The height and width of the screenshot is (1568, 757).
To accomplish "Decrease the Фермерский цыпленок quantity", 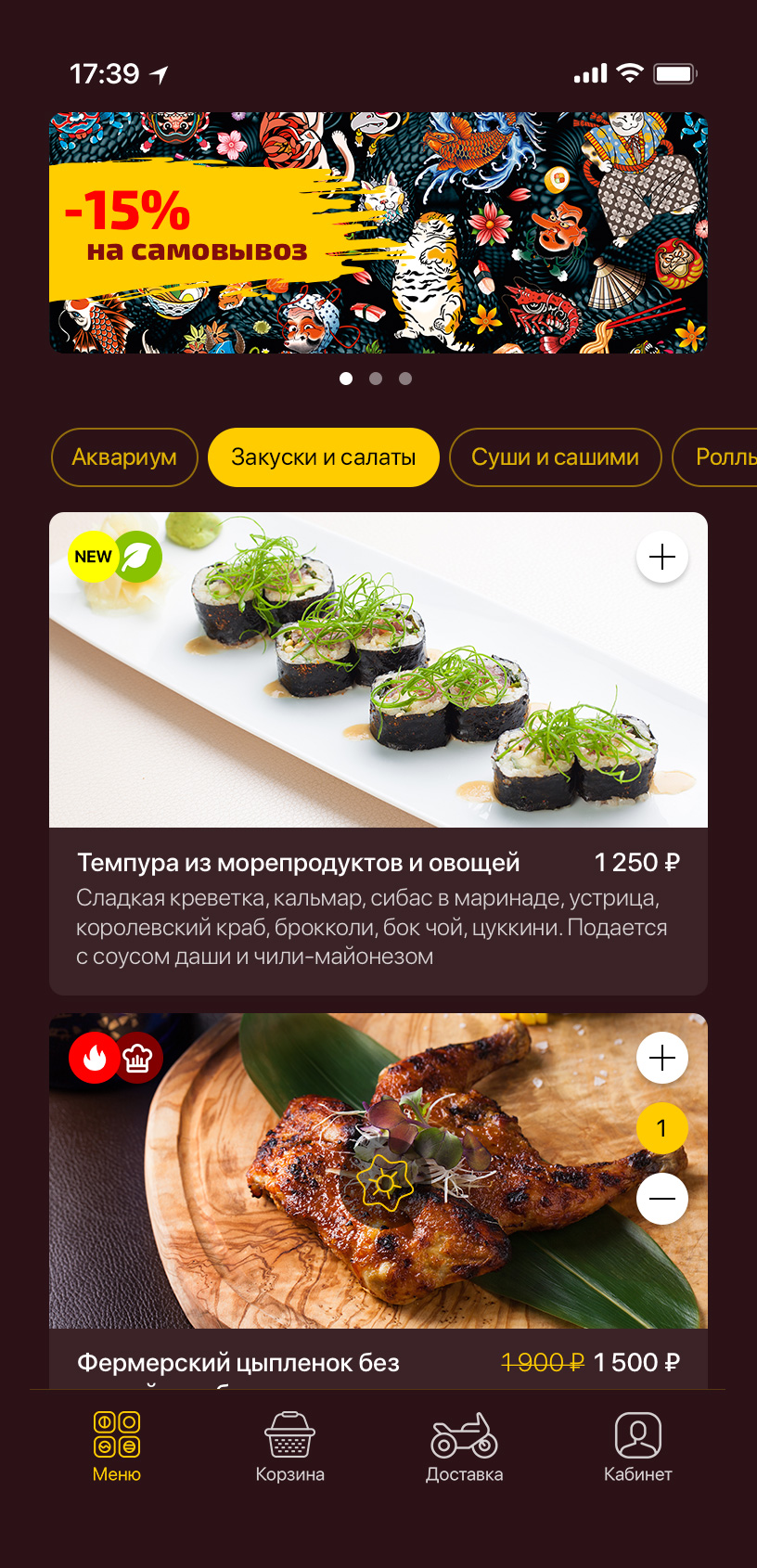I will click(662, 1199).
